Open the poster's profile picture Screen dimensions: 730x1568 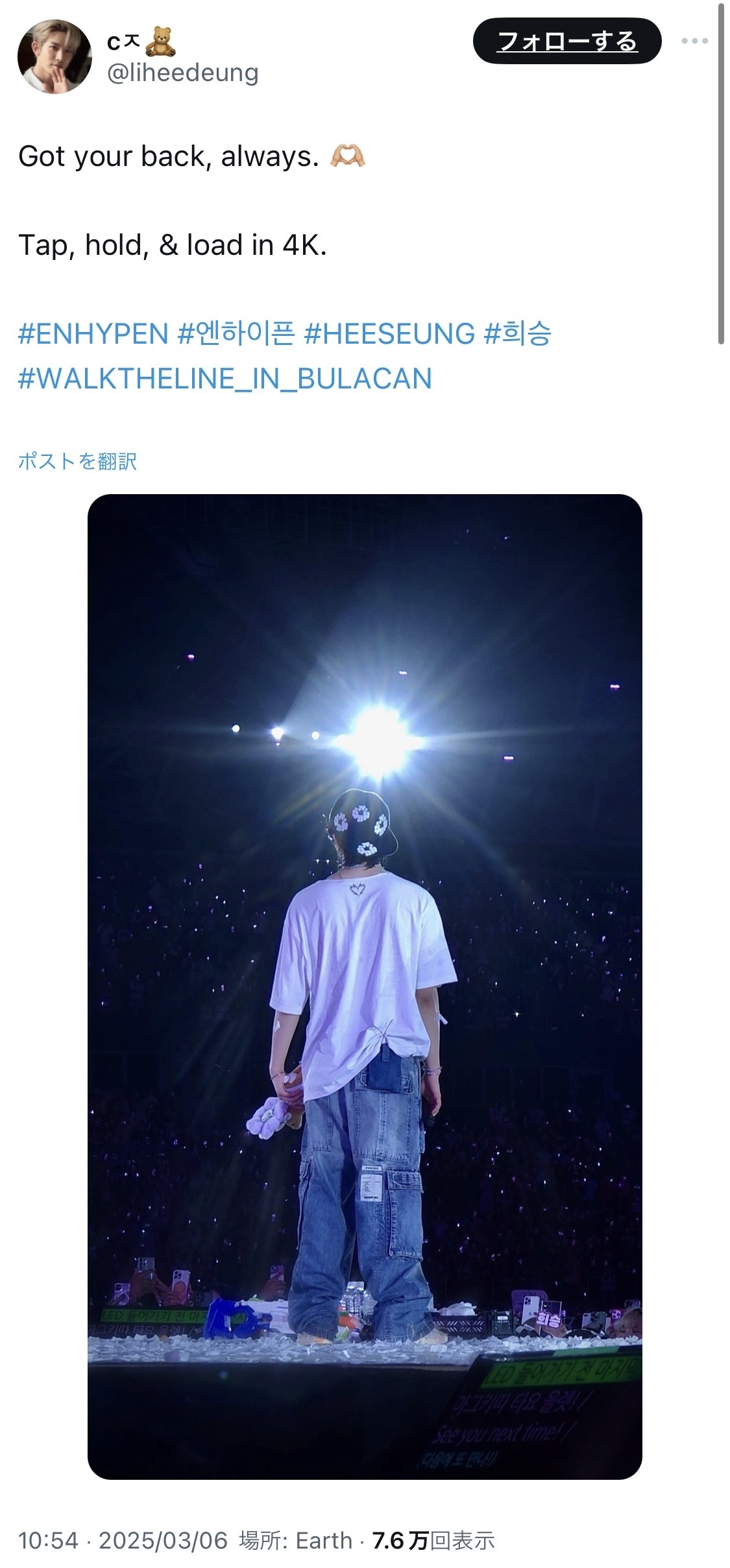click(55, 57)
